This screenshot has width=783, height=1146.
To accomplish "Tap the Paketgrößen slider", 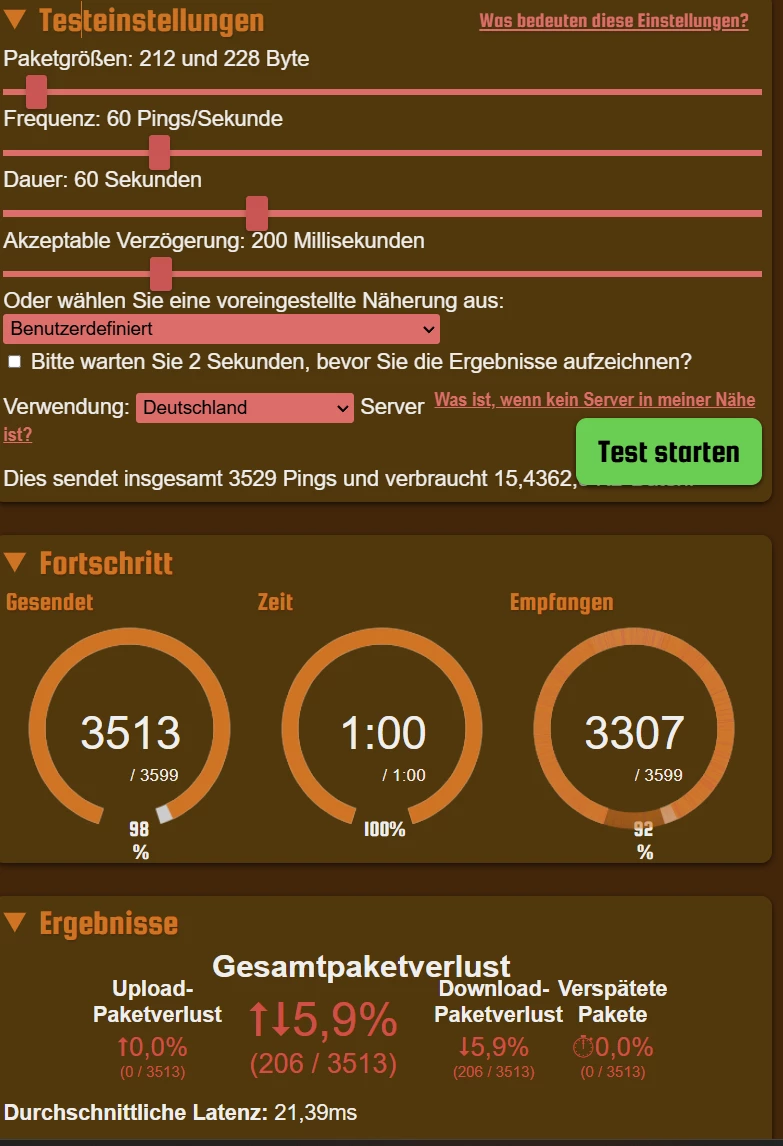I will (37, 92).
